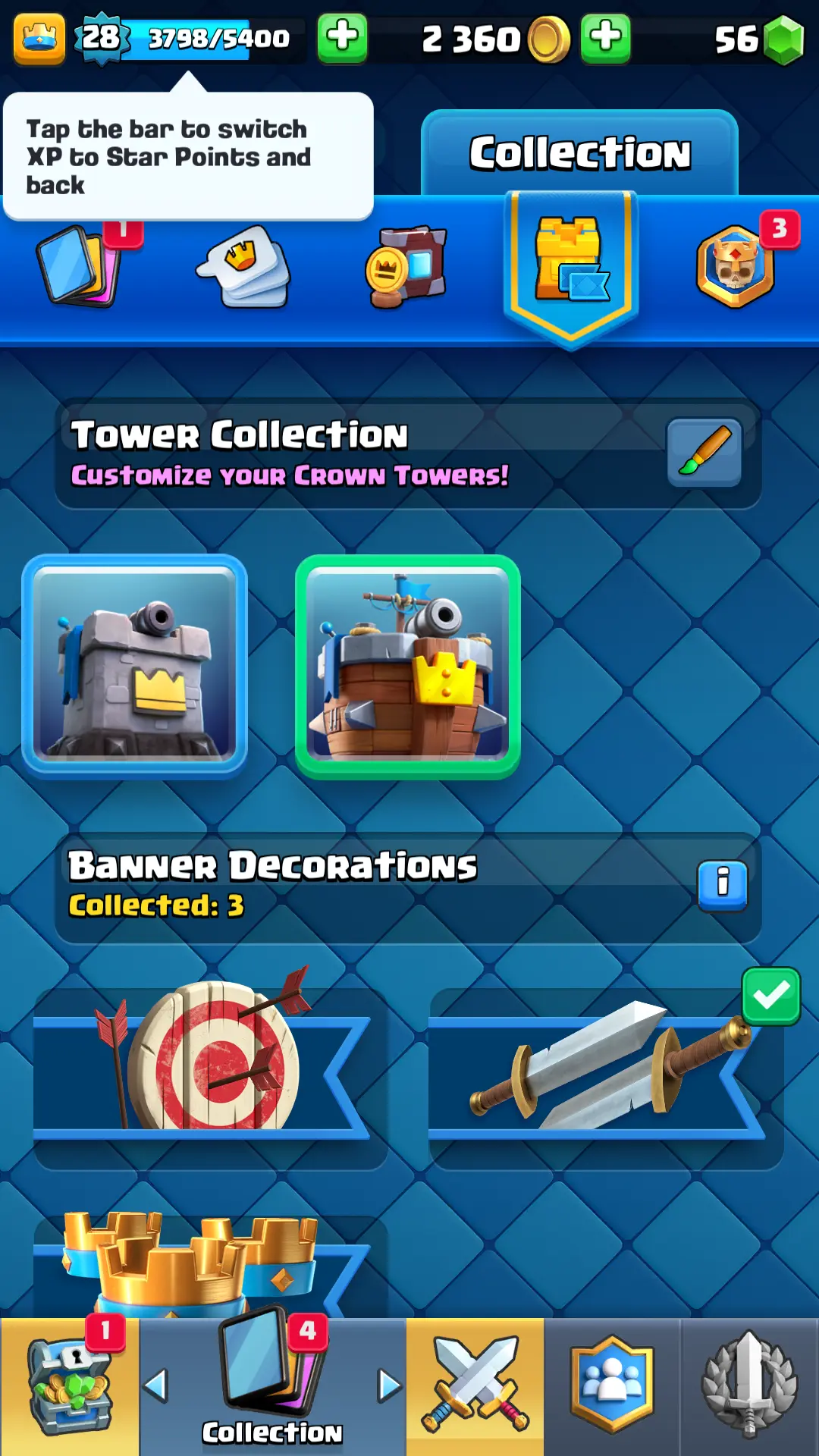The width and height of the screenshot is (819, 1456).
Task: Switch to the cards deck tab
Action: tap(80, 267)
